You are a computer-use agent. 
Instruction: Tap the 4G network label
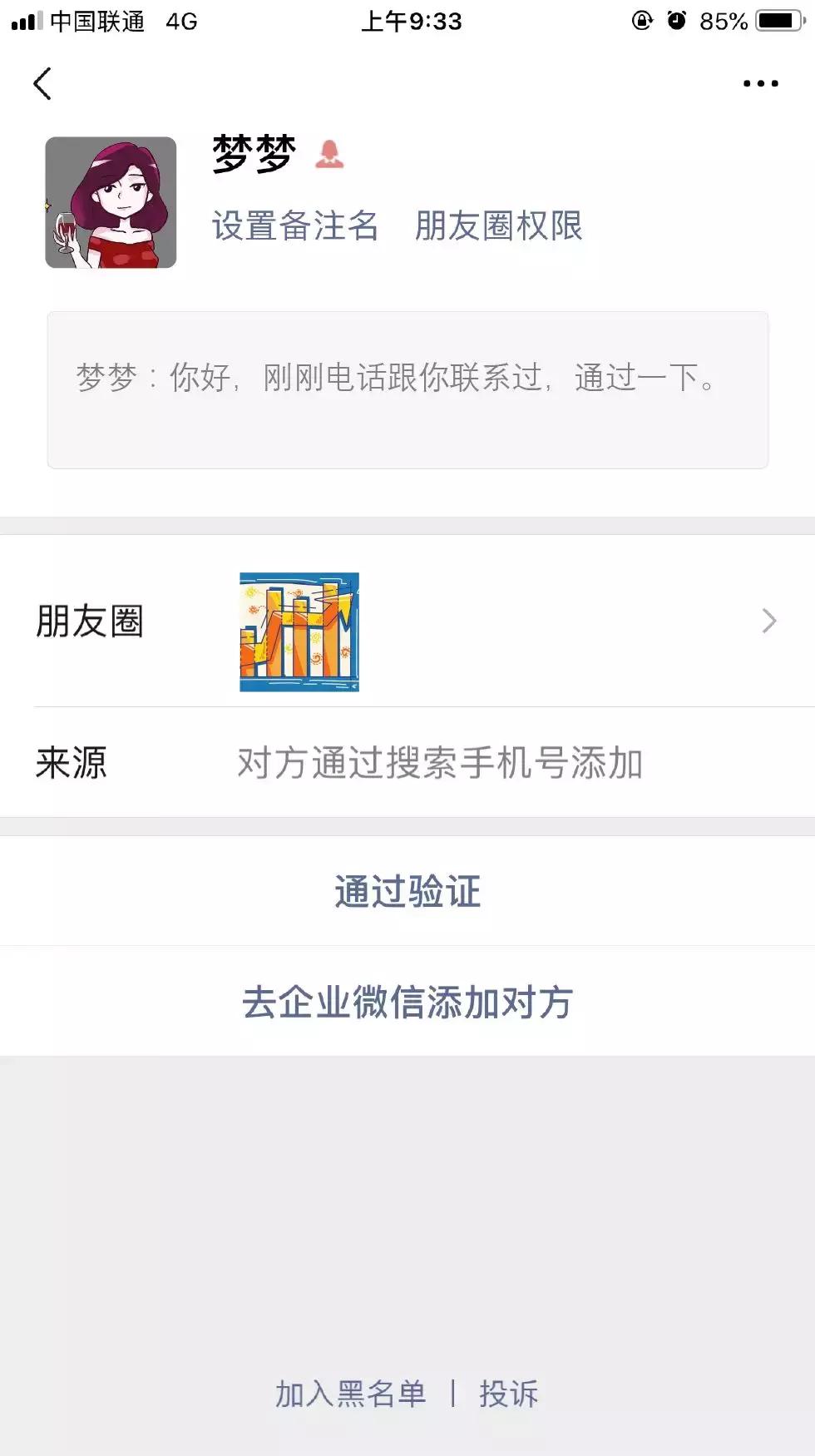click(x=181, y=22)
